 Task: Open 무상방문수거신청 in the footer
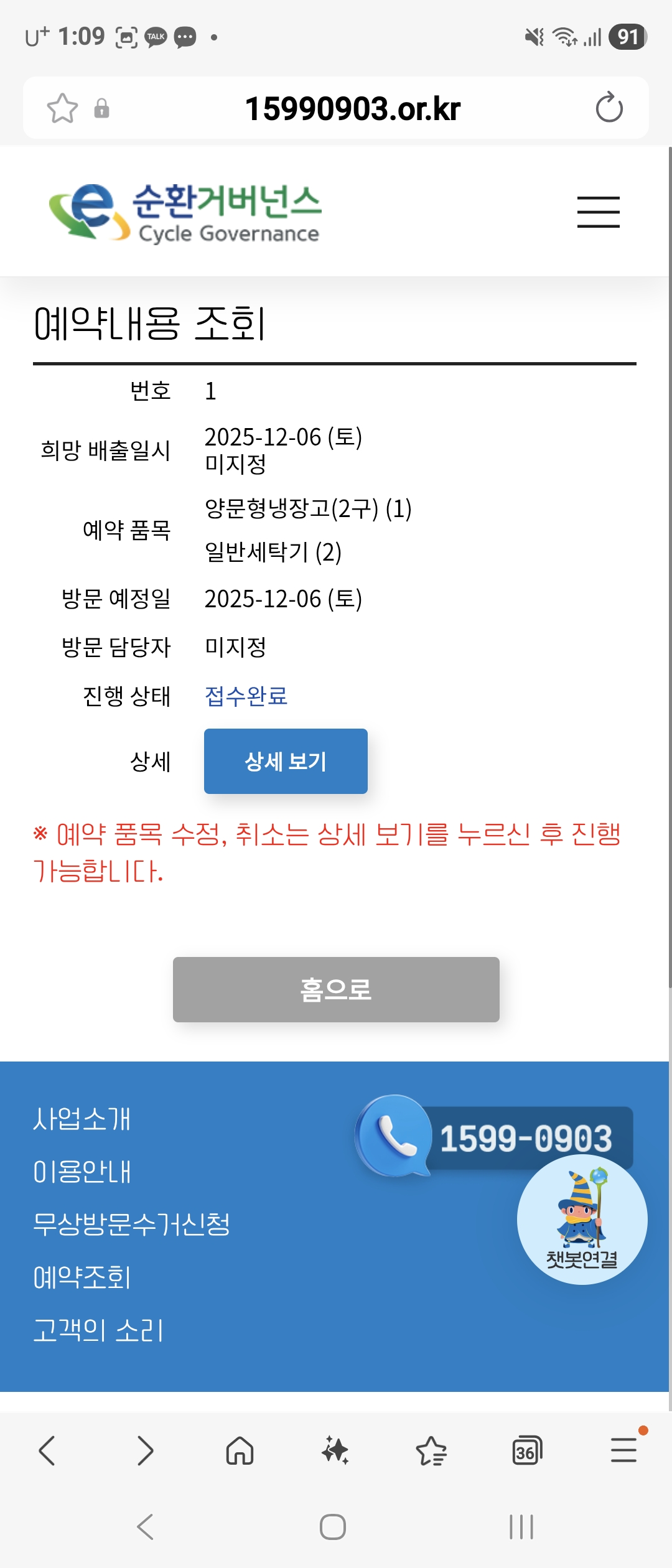point(131,1225)
